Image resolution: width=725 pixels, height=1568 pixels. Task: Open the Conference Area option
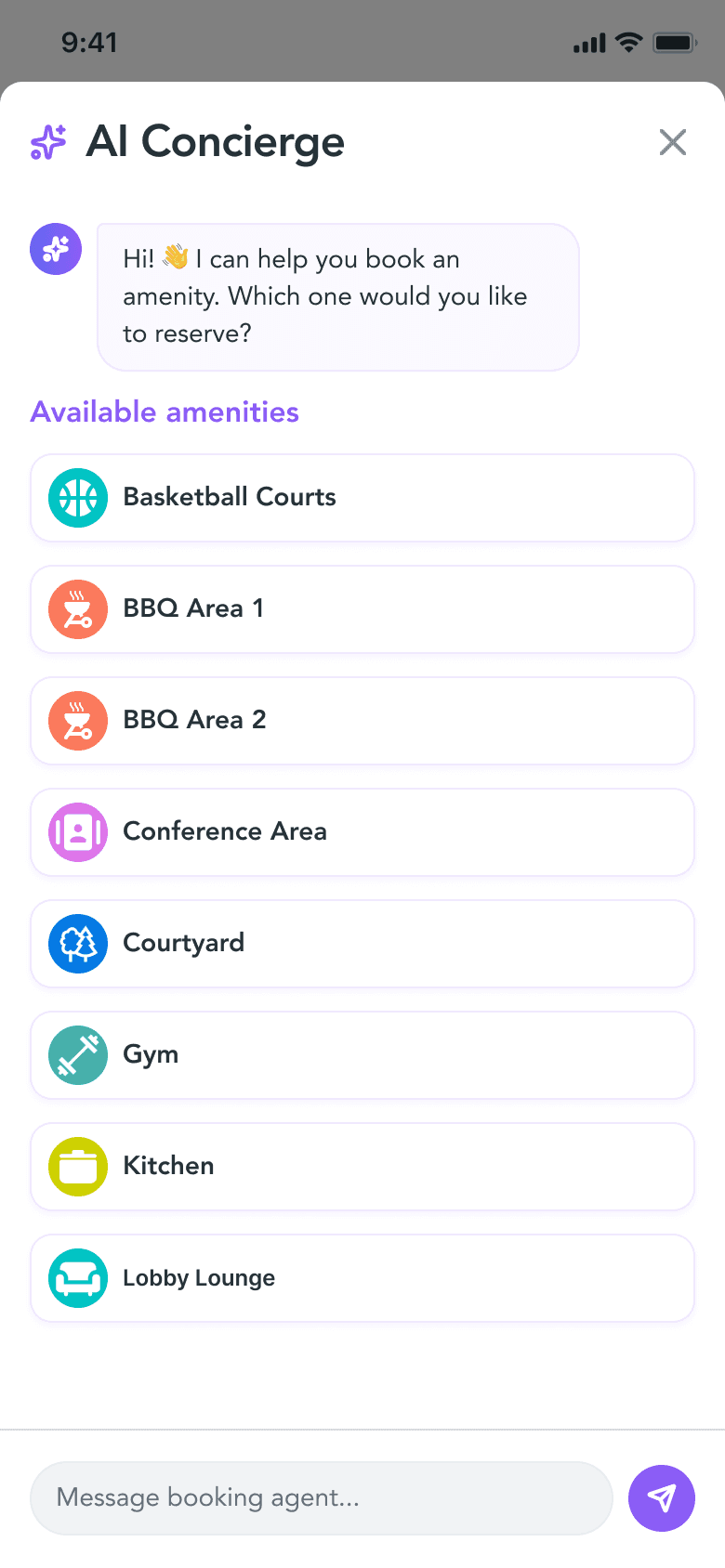point(362,832)
